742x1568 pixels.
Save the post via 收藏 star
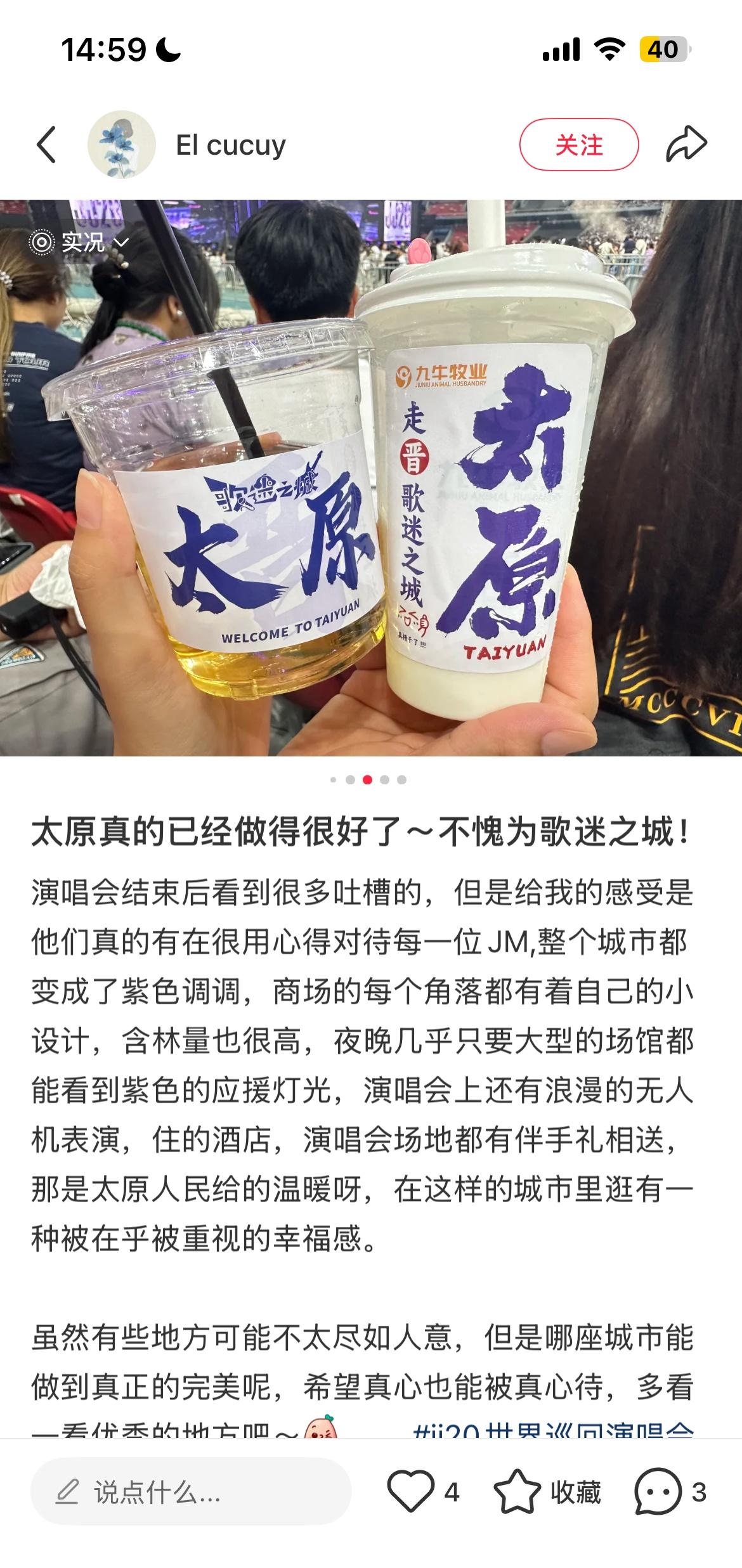(x=547, y=1493)
